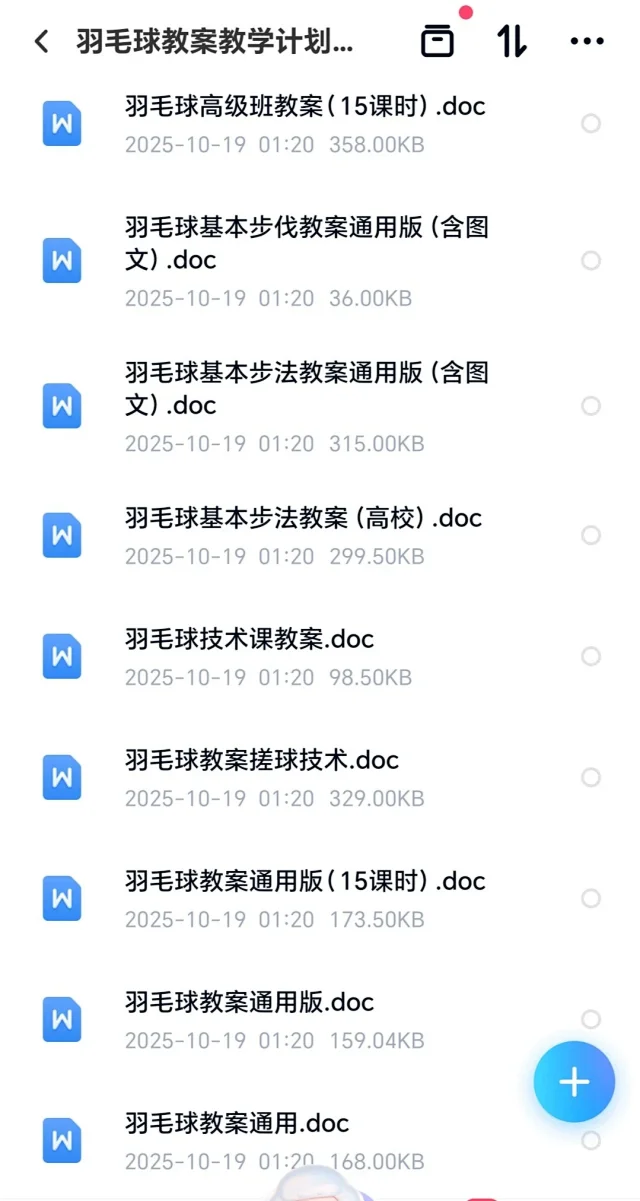The image size is (640, 1201).
Task: Open the 36.00KB 羽毛球基本步伐教案通用版 file
Action: tap(305, 244)
